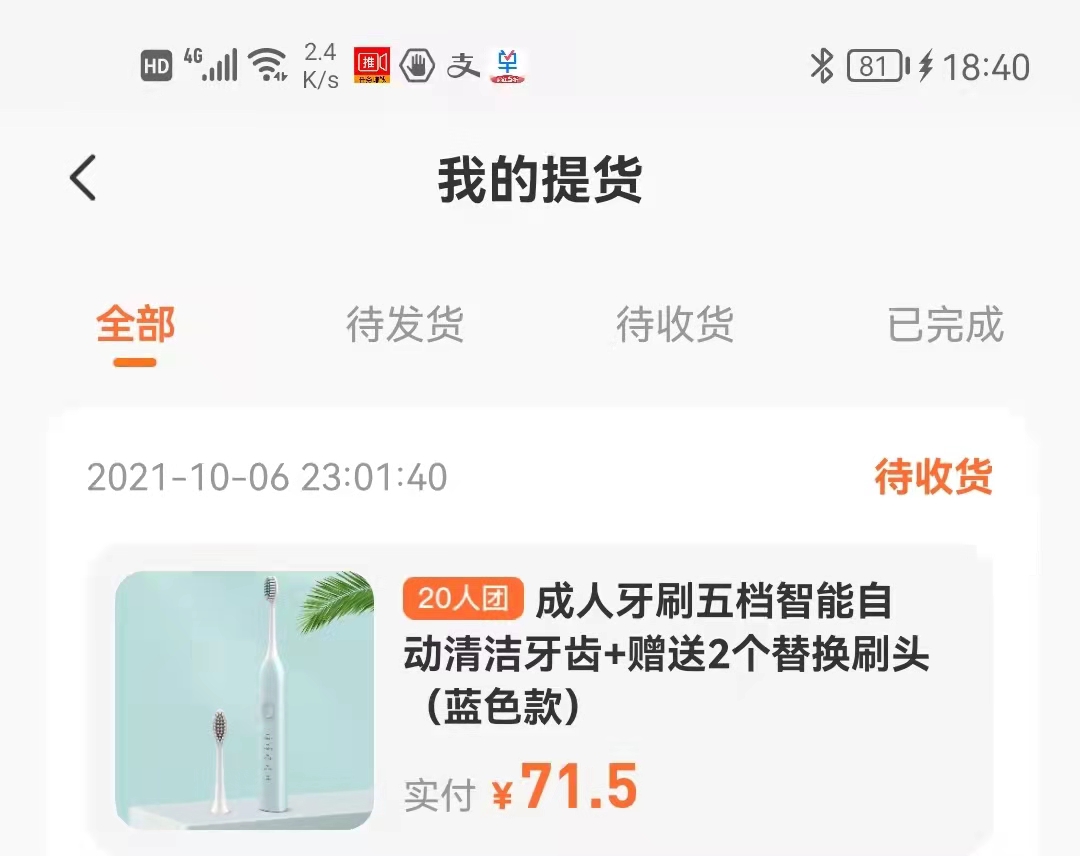
Task: Switch to the 待发货 tab
Action: 405,326
